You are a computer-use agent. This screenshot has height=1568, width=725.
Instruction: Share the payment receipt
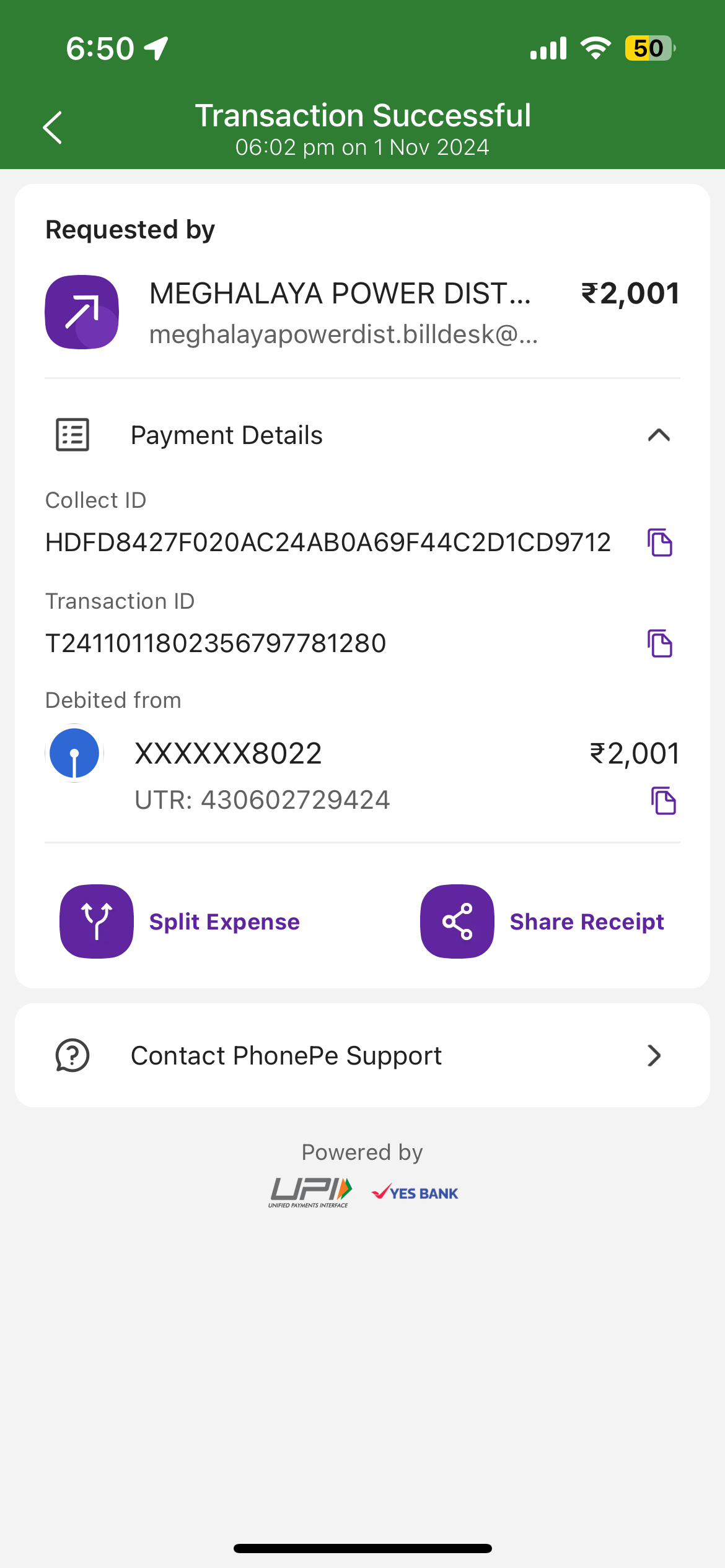(x=542, y=921)
